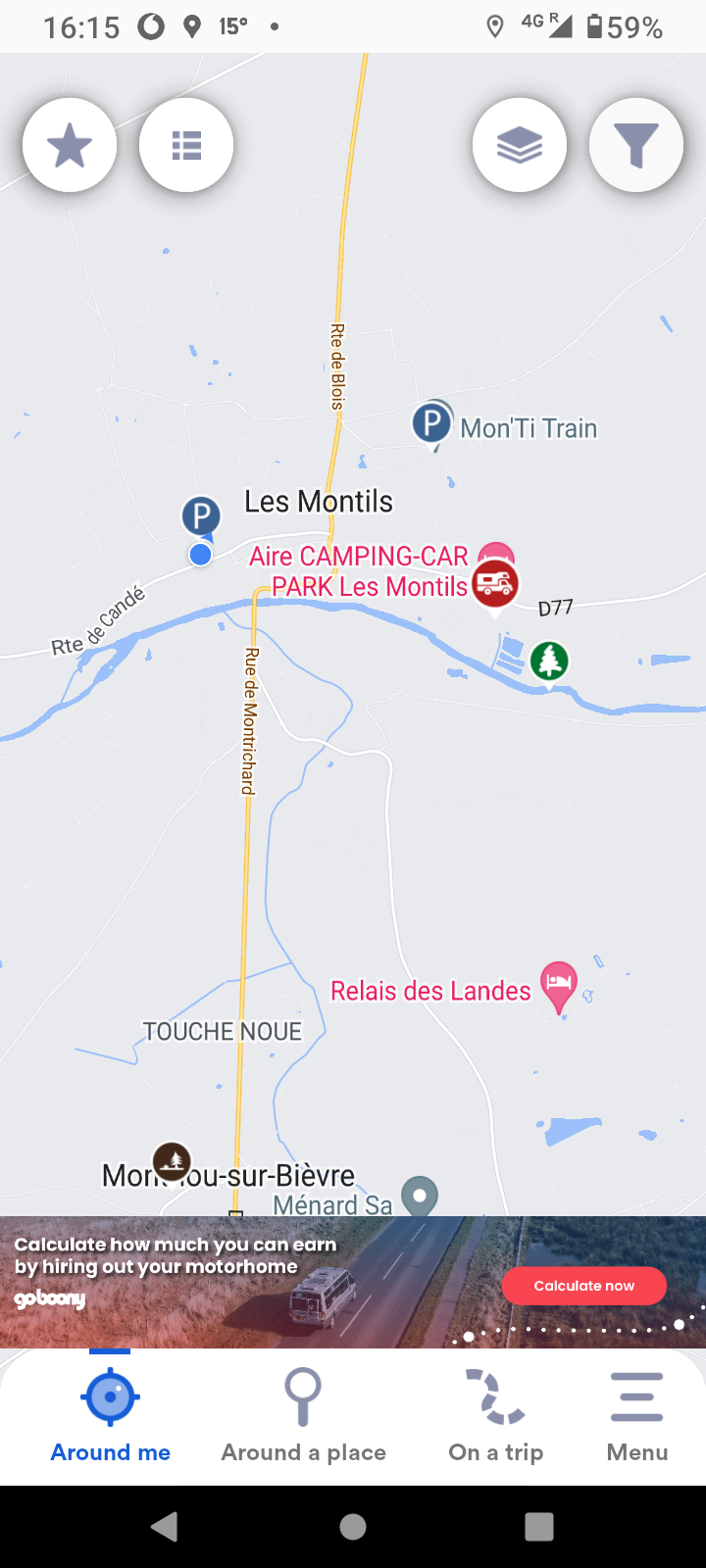The image size is (706, 1568).
Task: Switch to the Around a place tab
Action: [x=303, y=1416]
